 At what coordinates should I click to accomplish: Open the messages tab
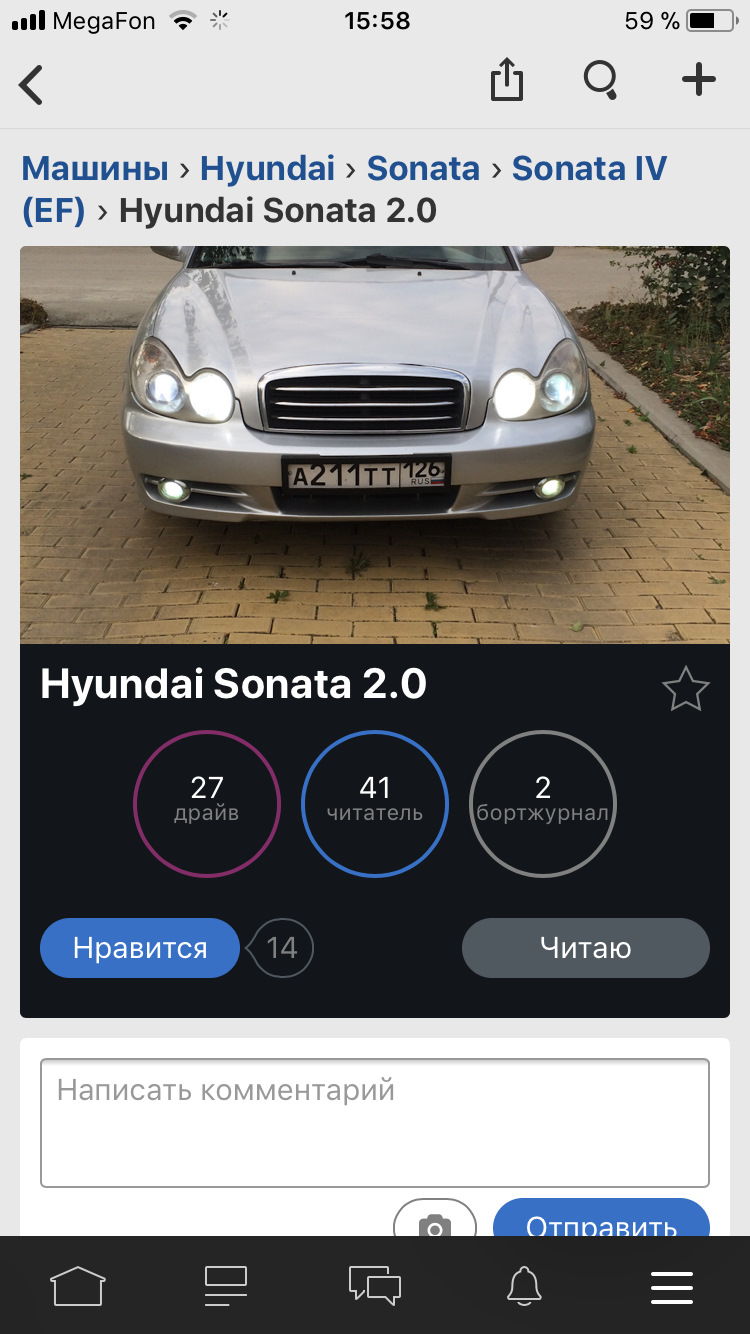tap(375, 1285)
